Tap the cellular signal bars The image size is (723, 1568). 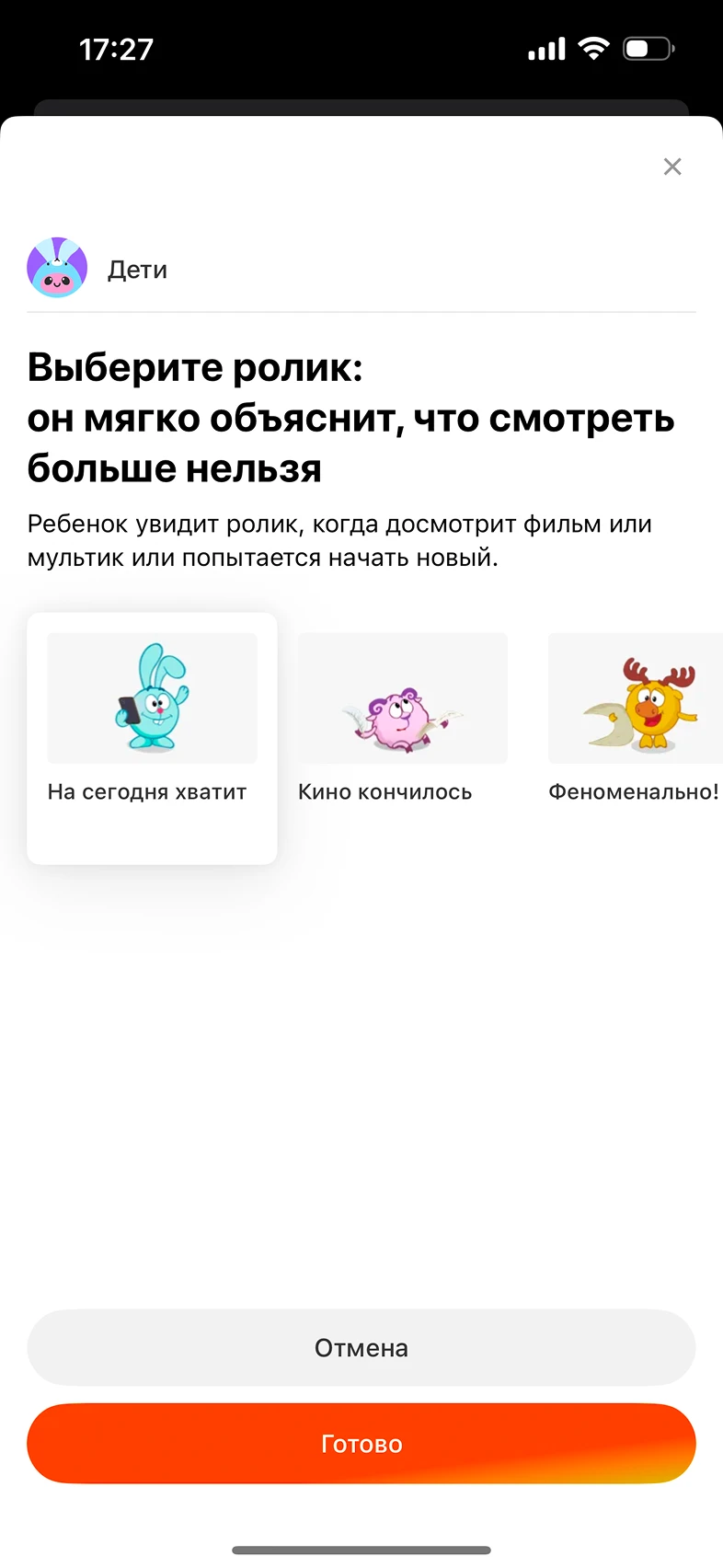pos(545,49)
